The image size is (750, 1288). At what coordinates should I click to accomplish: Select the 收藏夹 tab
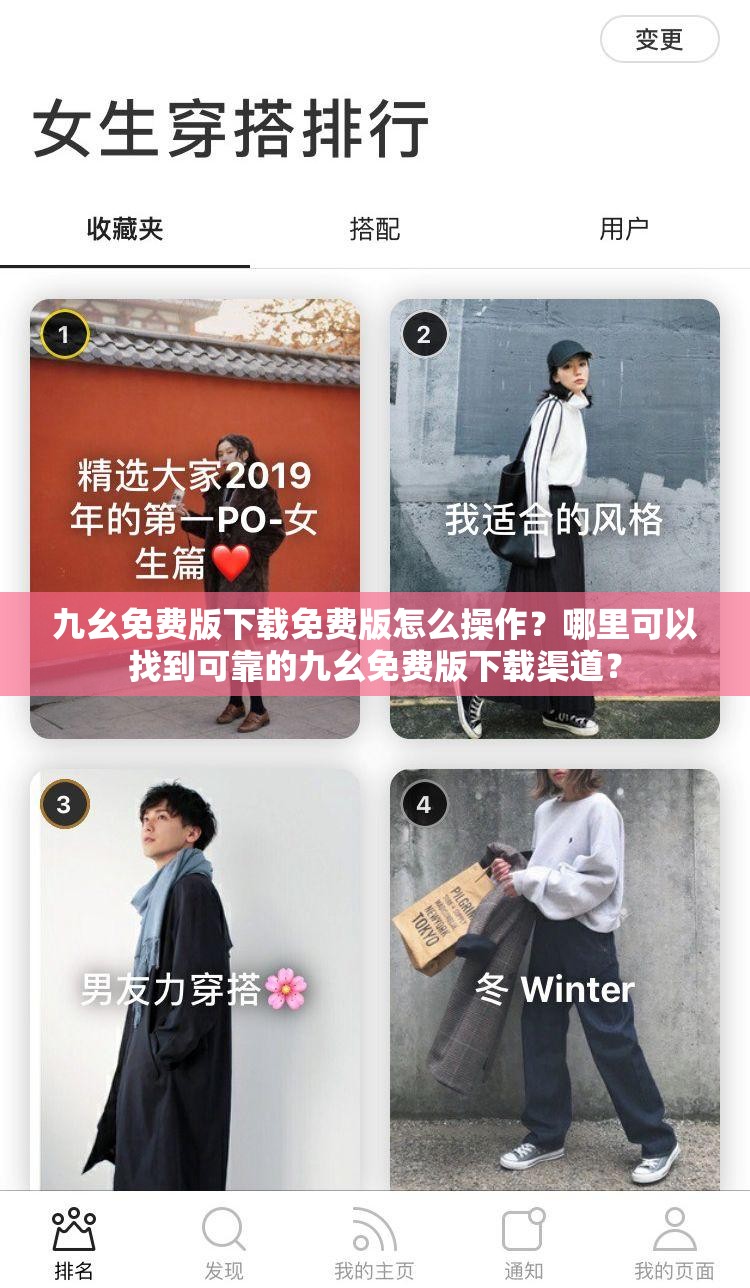click(x=124, y=229)
